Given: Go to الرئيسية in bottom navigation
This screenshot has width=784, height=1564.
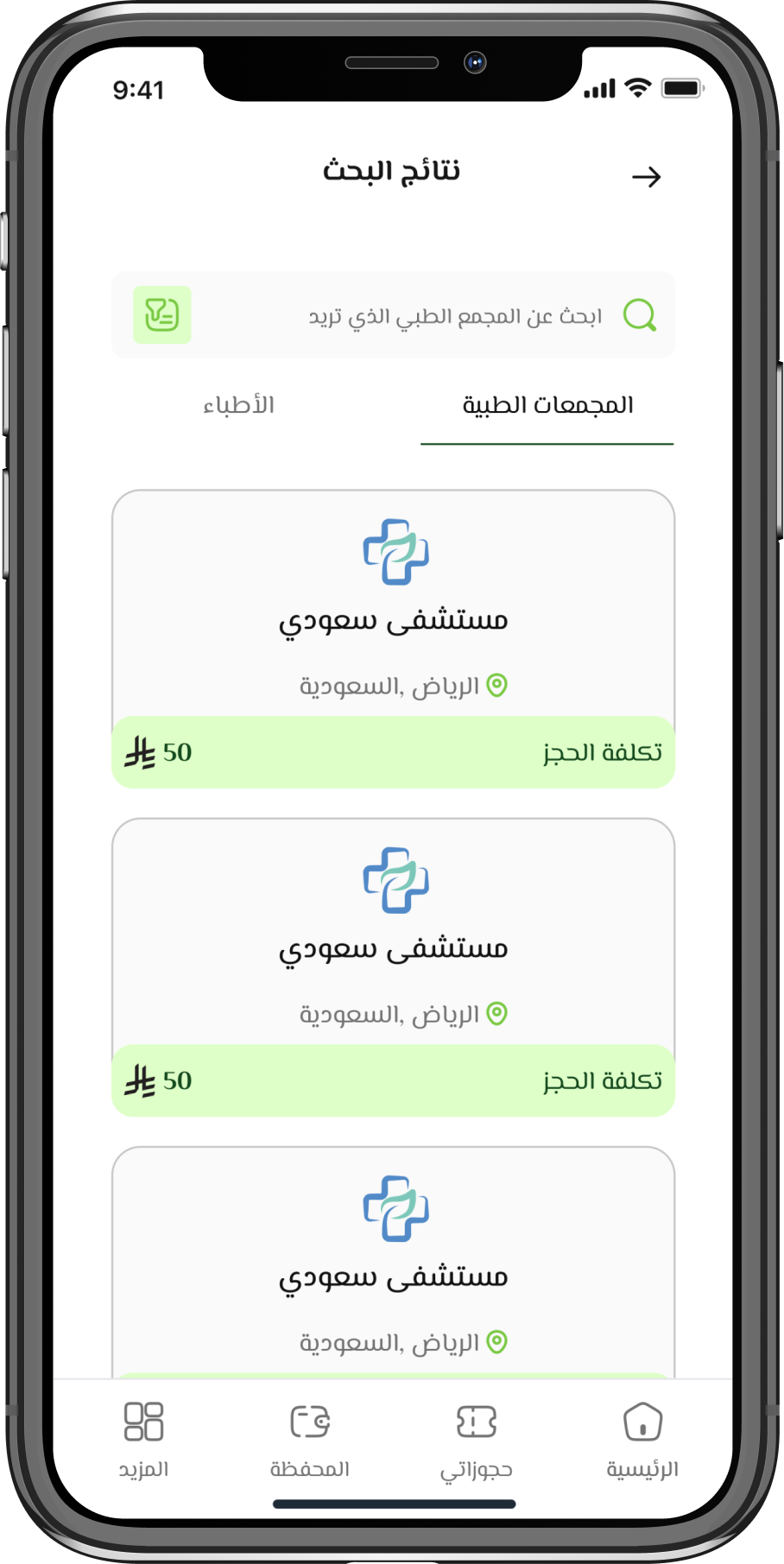Looking at the screenshot, I should (642, 1437).
